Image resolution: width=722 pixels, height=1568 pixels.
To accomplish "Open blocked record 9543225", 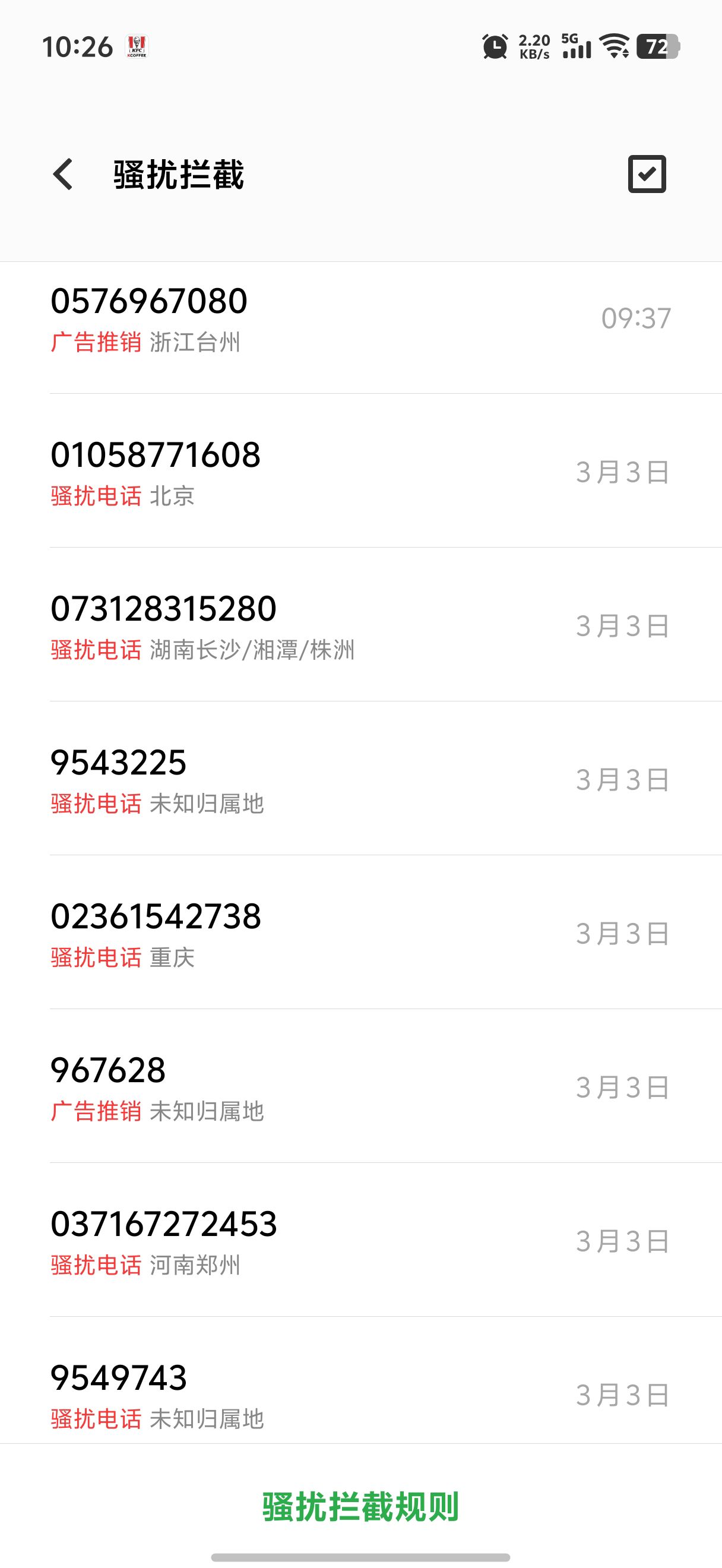I will click(360, 779).
